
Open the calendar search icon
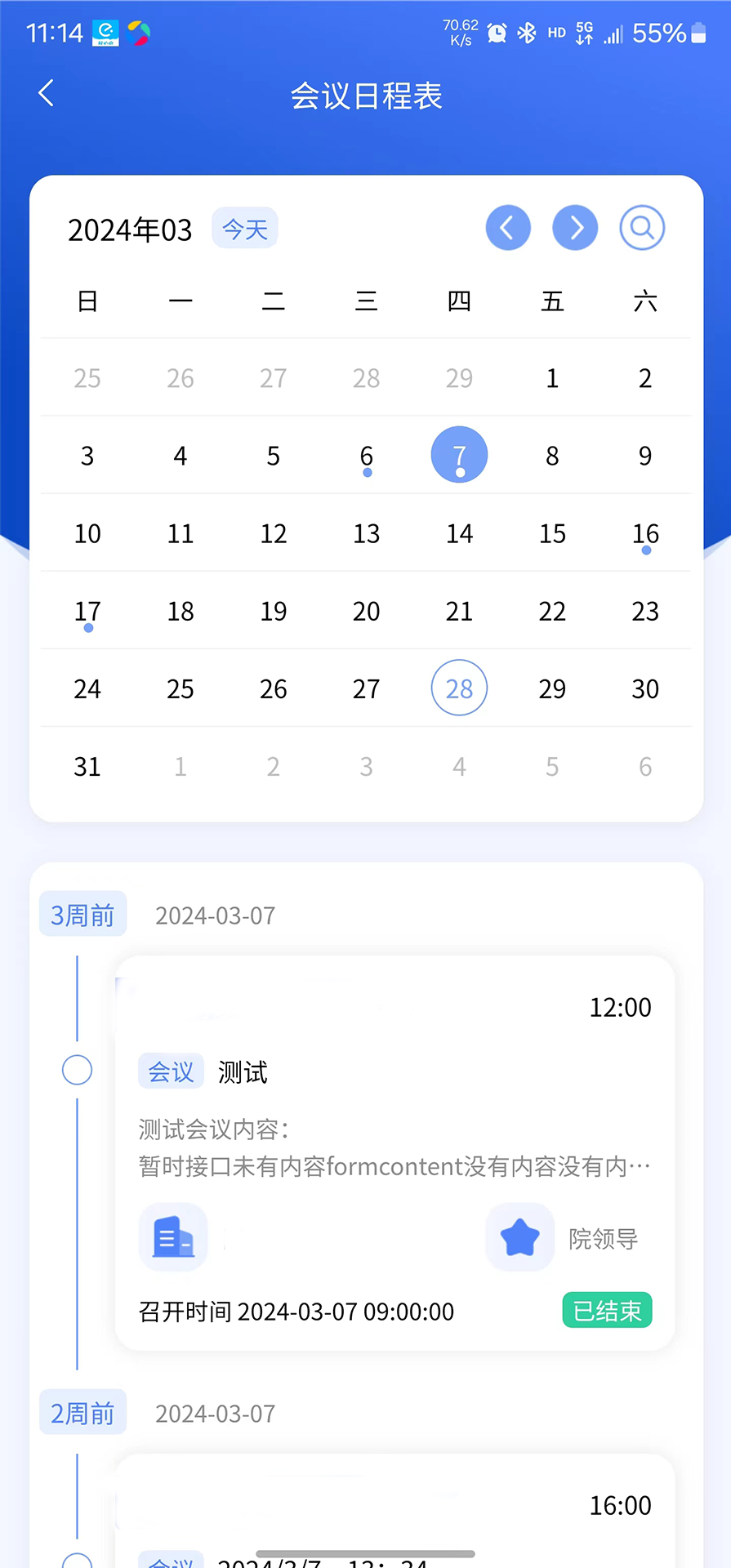pos(642,228)
